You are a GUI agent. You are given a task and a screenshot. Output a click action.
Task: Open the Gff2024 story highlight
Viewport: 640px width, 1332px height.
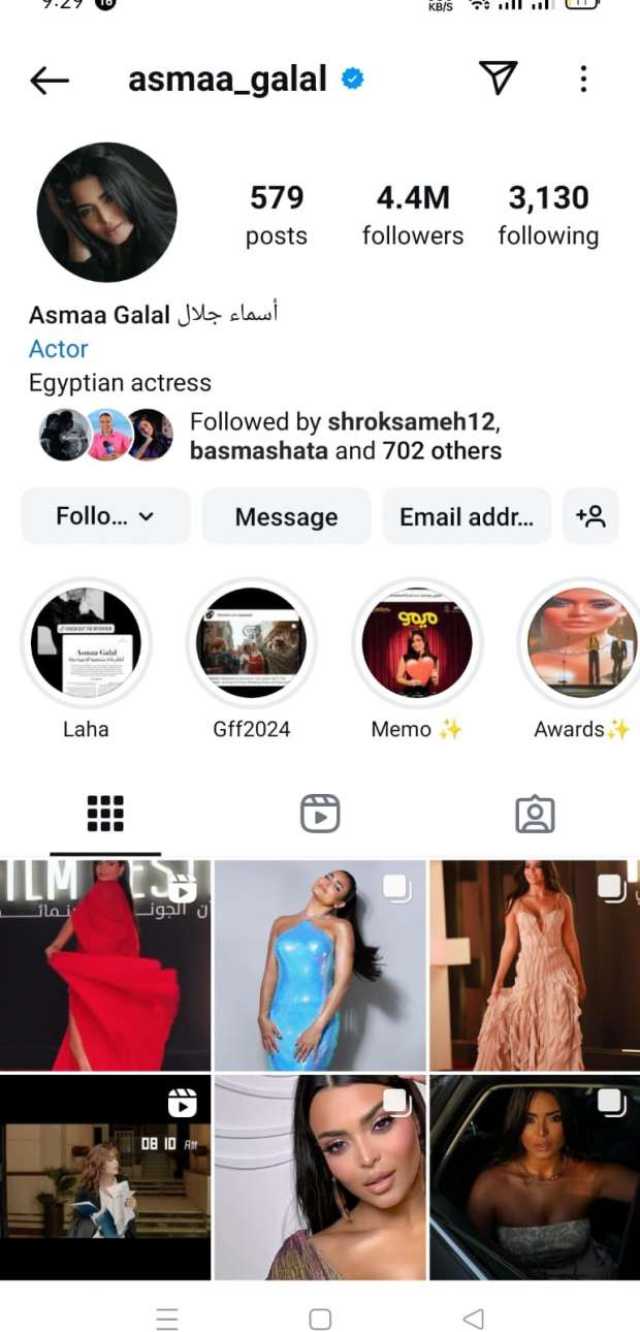click(x=251, y=643)
